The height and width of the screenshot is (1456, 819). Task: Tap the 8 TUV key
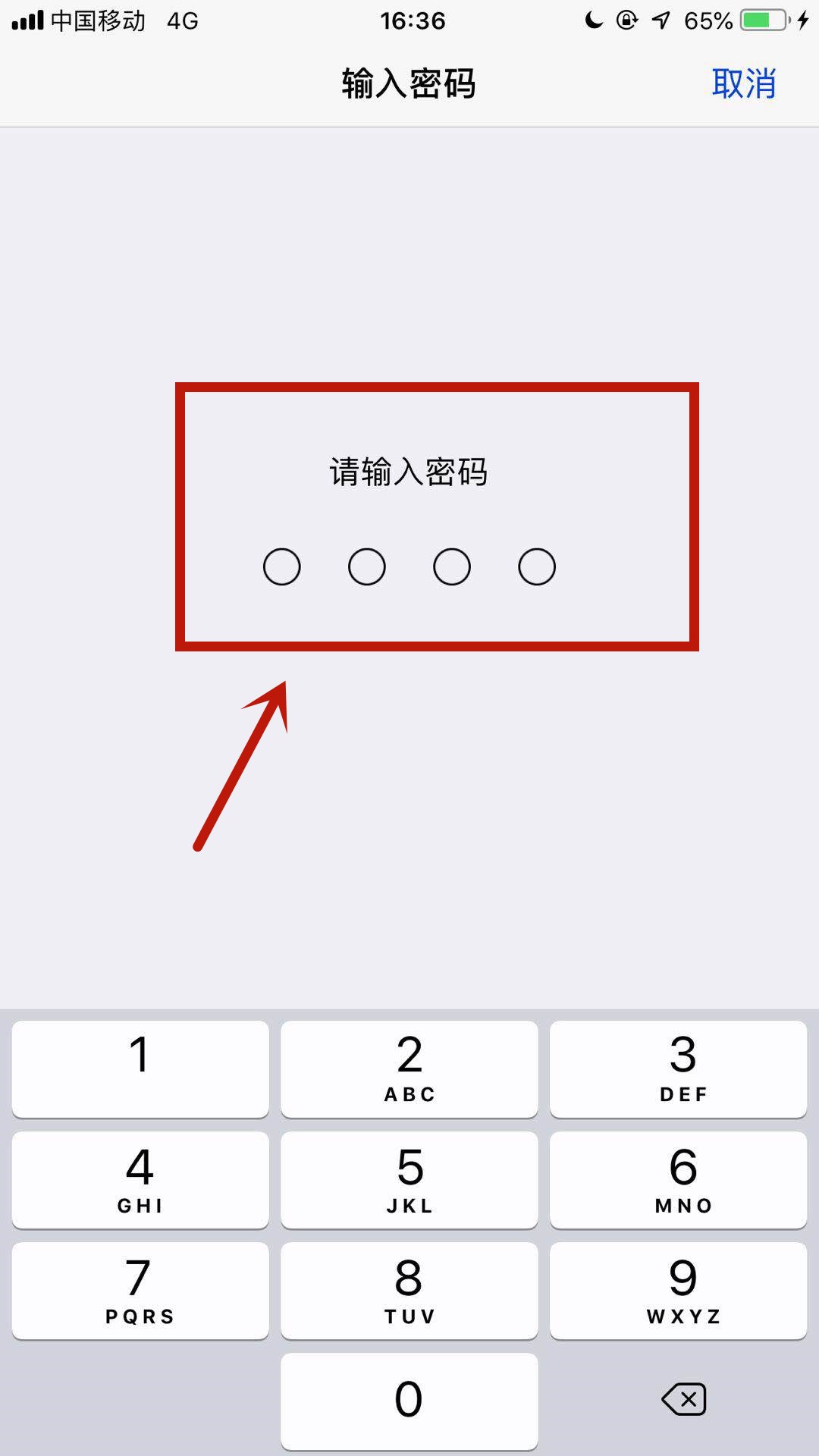coord(409,1290)
